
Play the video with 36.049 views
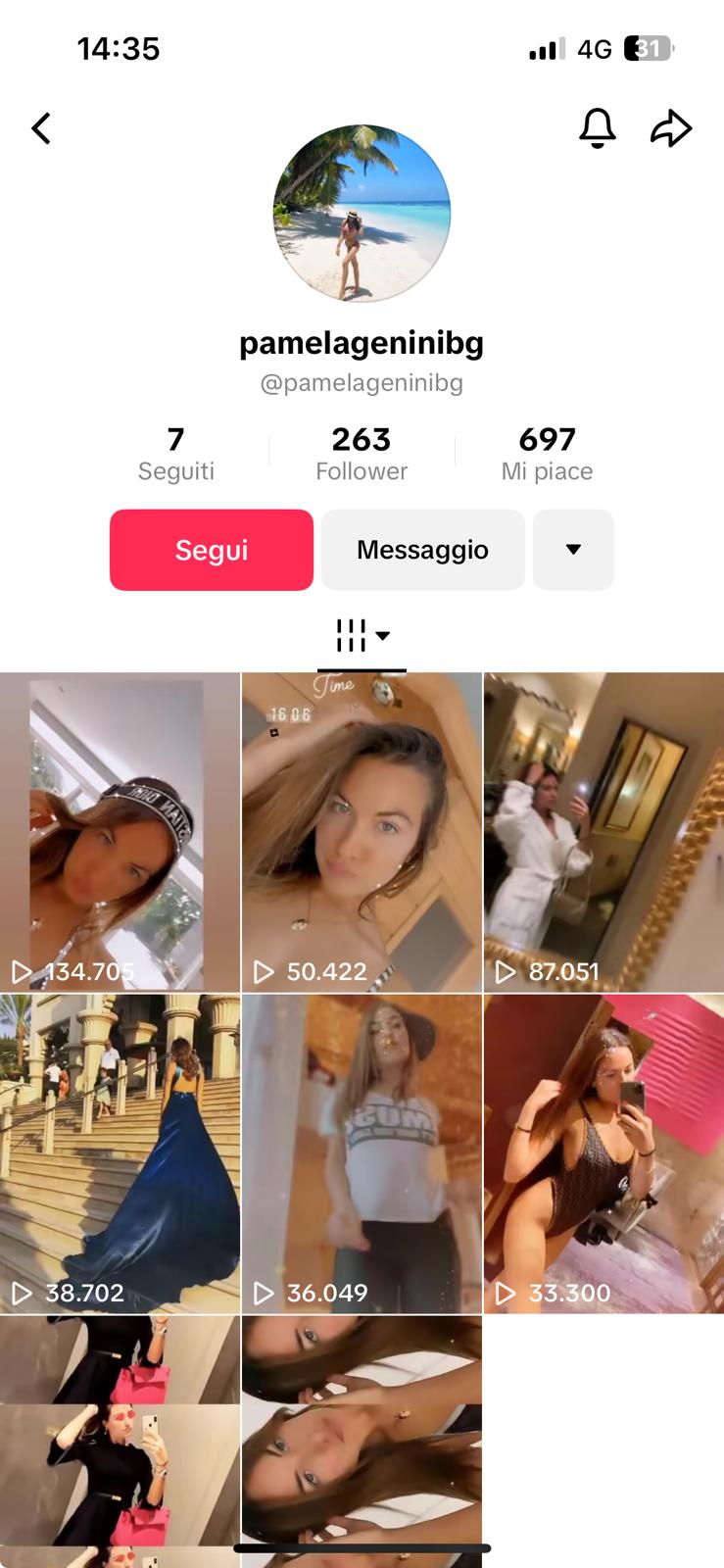pyautogui.click(x=362, y=1153)
